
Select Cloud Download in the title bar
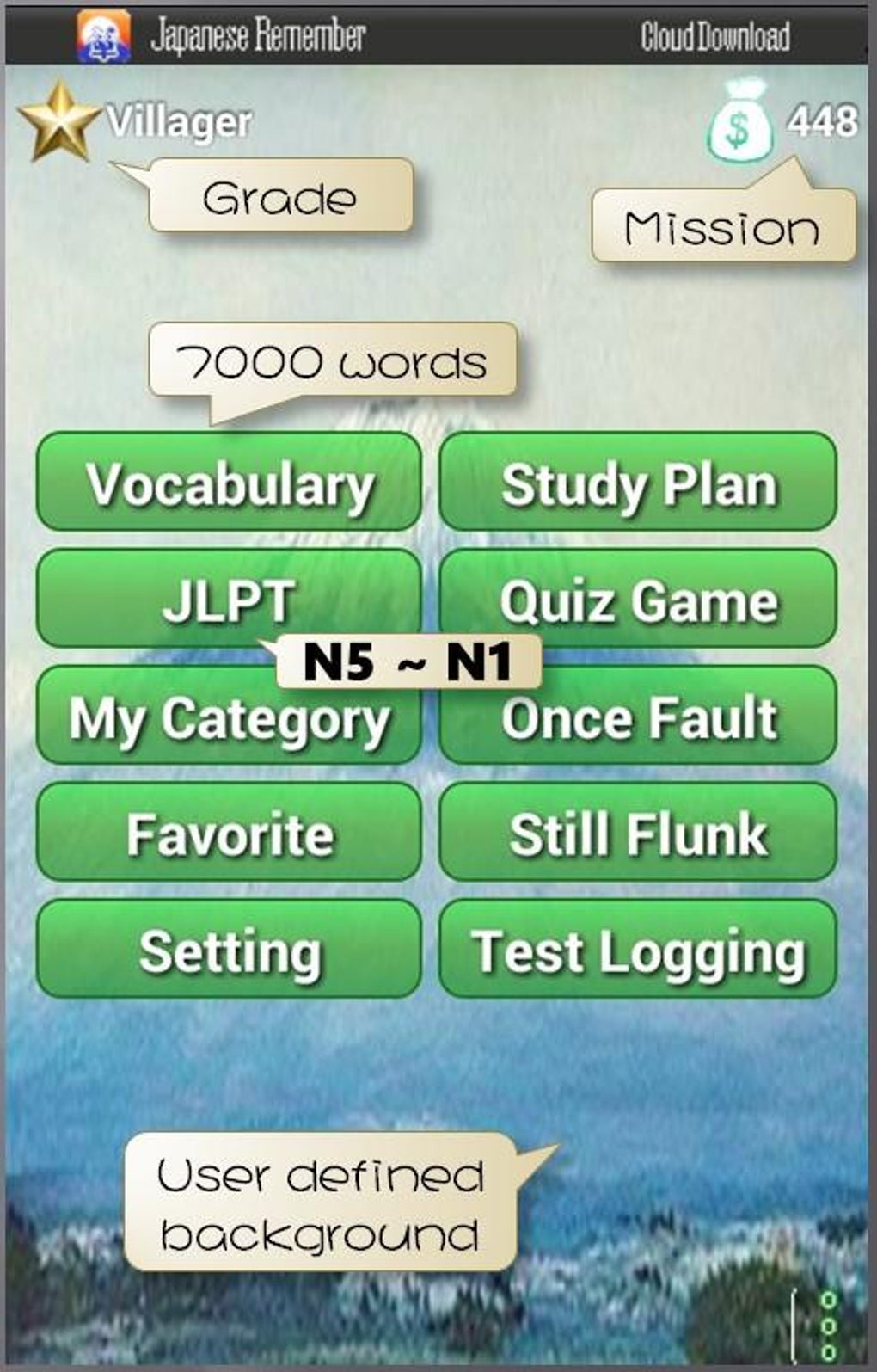tap(716, 36)
